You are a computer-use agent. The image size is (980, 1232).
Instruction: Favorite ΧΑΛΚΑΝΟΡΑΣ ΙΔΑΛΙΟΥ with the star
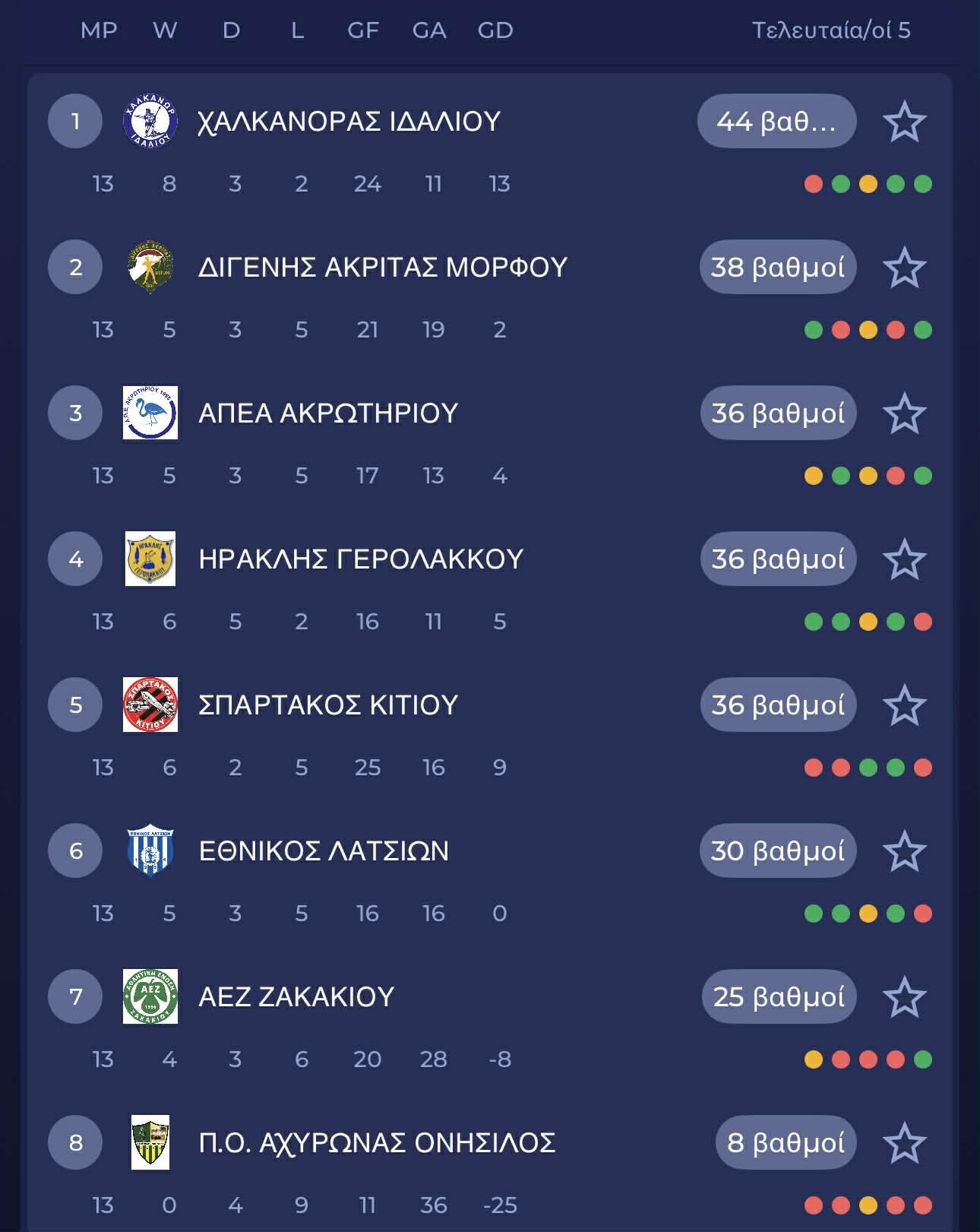coord(904,122)
